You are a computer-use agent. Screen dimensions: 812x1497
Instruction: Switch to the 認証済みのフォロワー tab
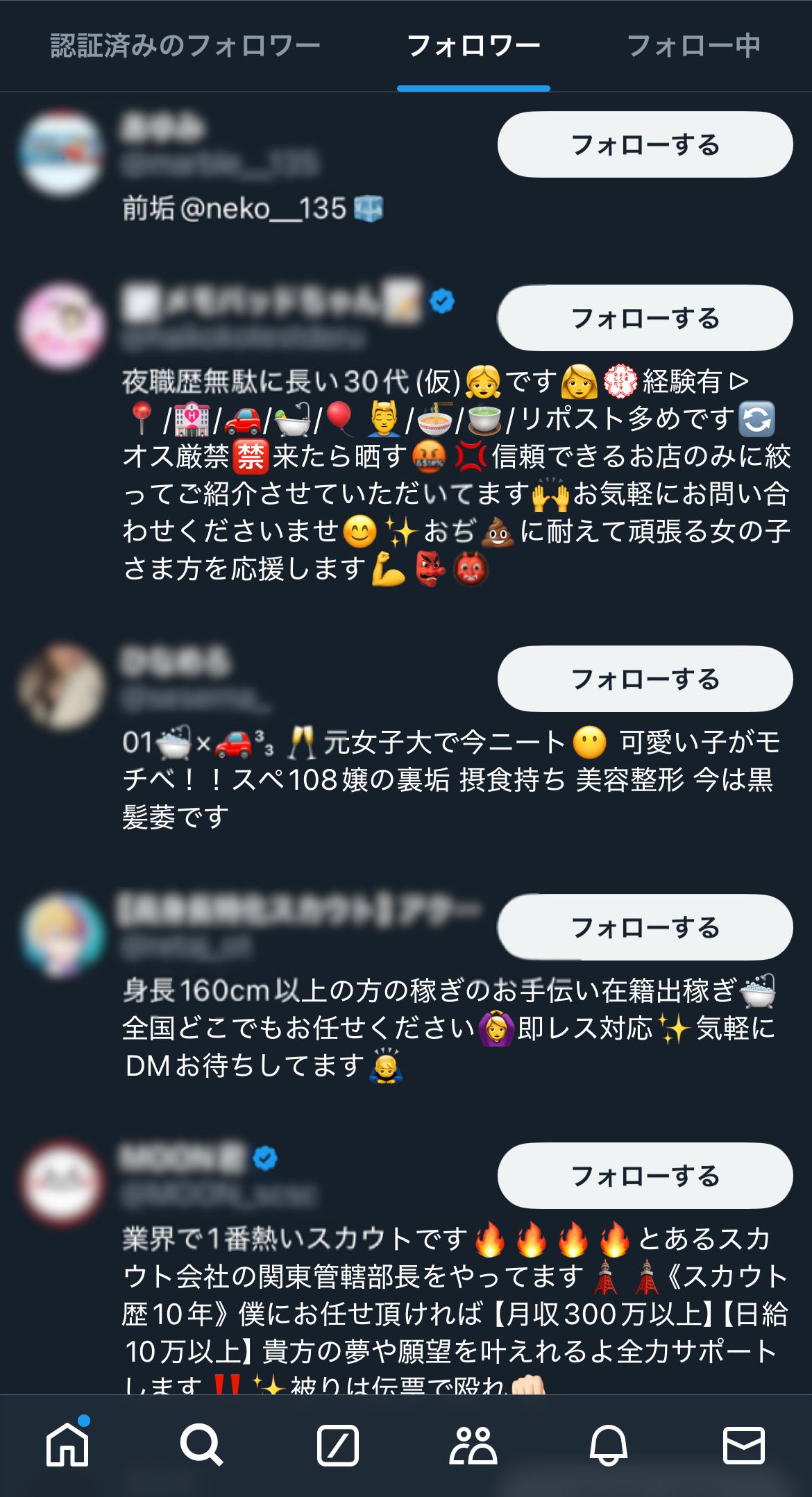pyautogui.click(x=185, y=46)
